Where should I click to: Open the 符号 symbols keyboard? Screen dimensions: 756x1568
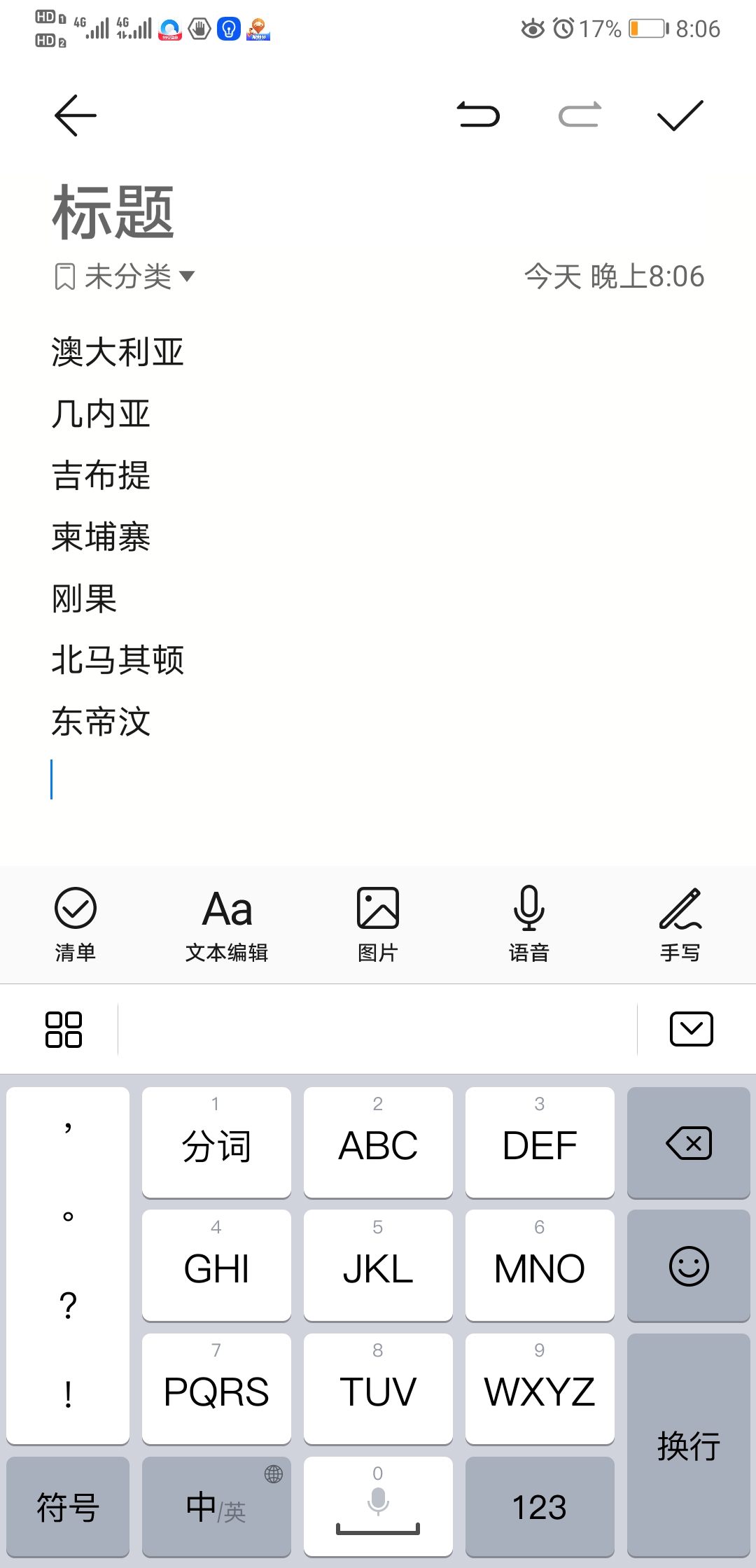pyautogui.click(x=68, y=1506)
